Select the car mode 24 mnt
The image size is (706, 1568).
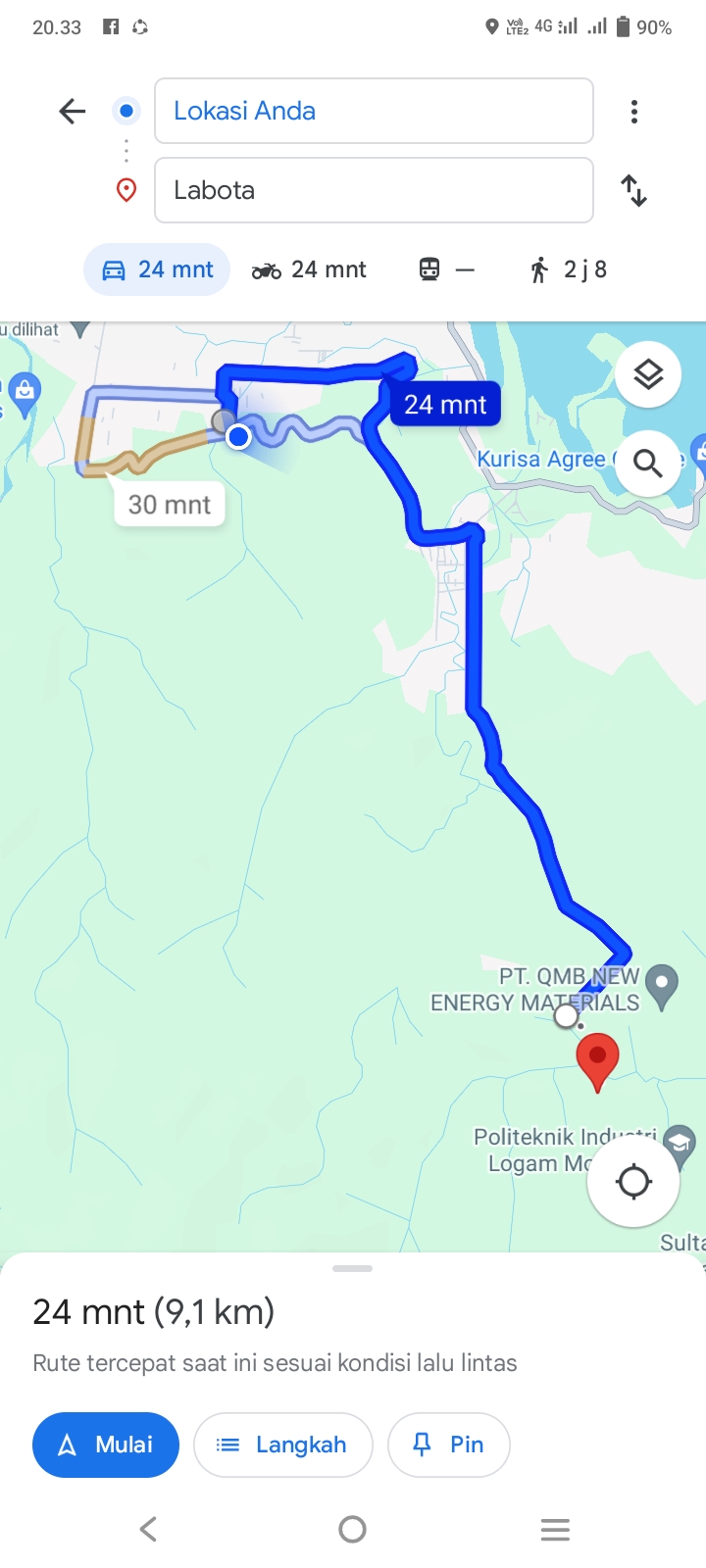[157, 269]
